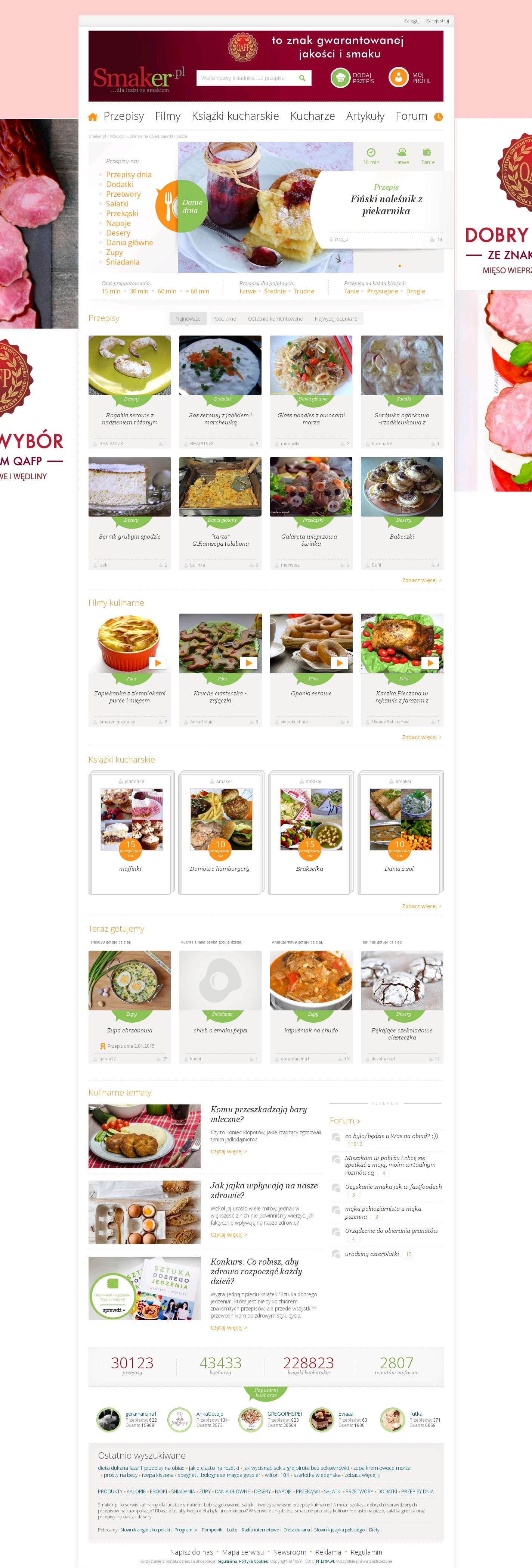Open the forum thread urodziny czterolatki
Screen dimensions: 532x1568
[x=372, y=1254]
